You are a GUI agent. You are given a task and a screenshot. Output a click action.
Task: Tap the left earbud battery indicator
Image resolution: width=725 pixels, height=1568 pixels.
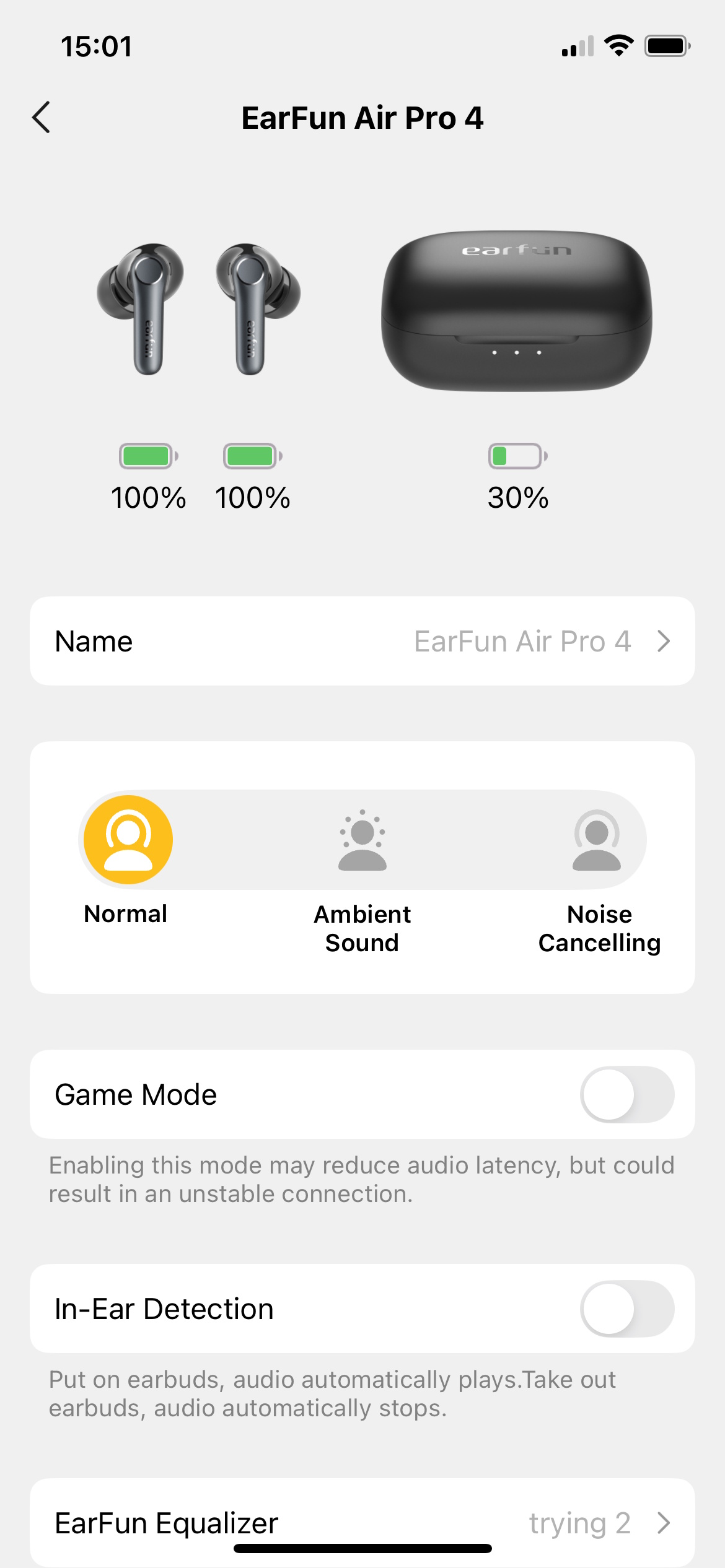(147, 455)
